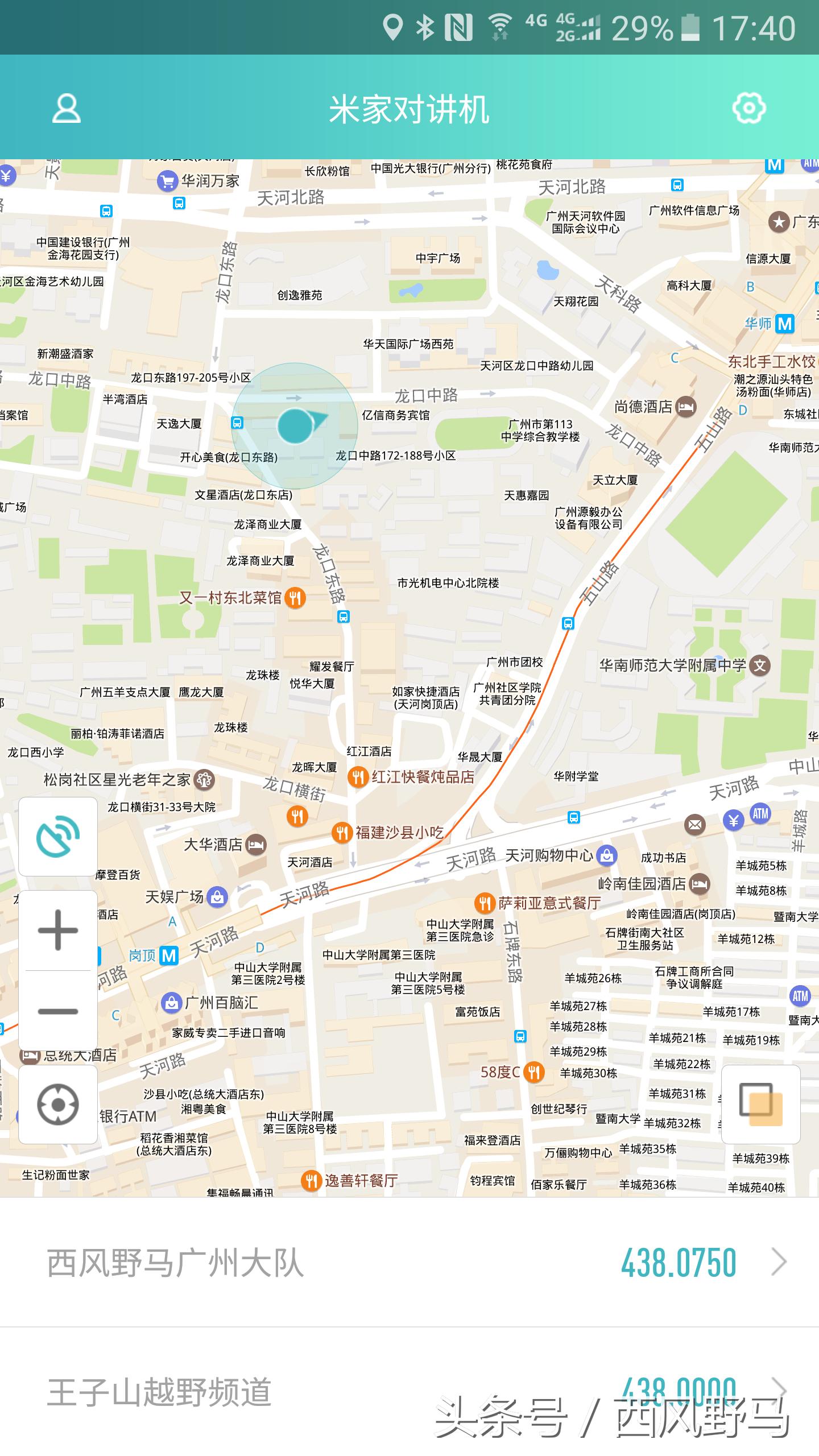Zoom in on the map
This screenshot has width=819, height=1456.
pos(57,931)
